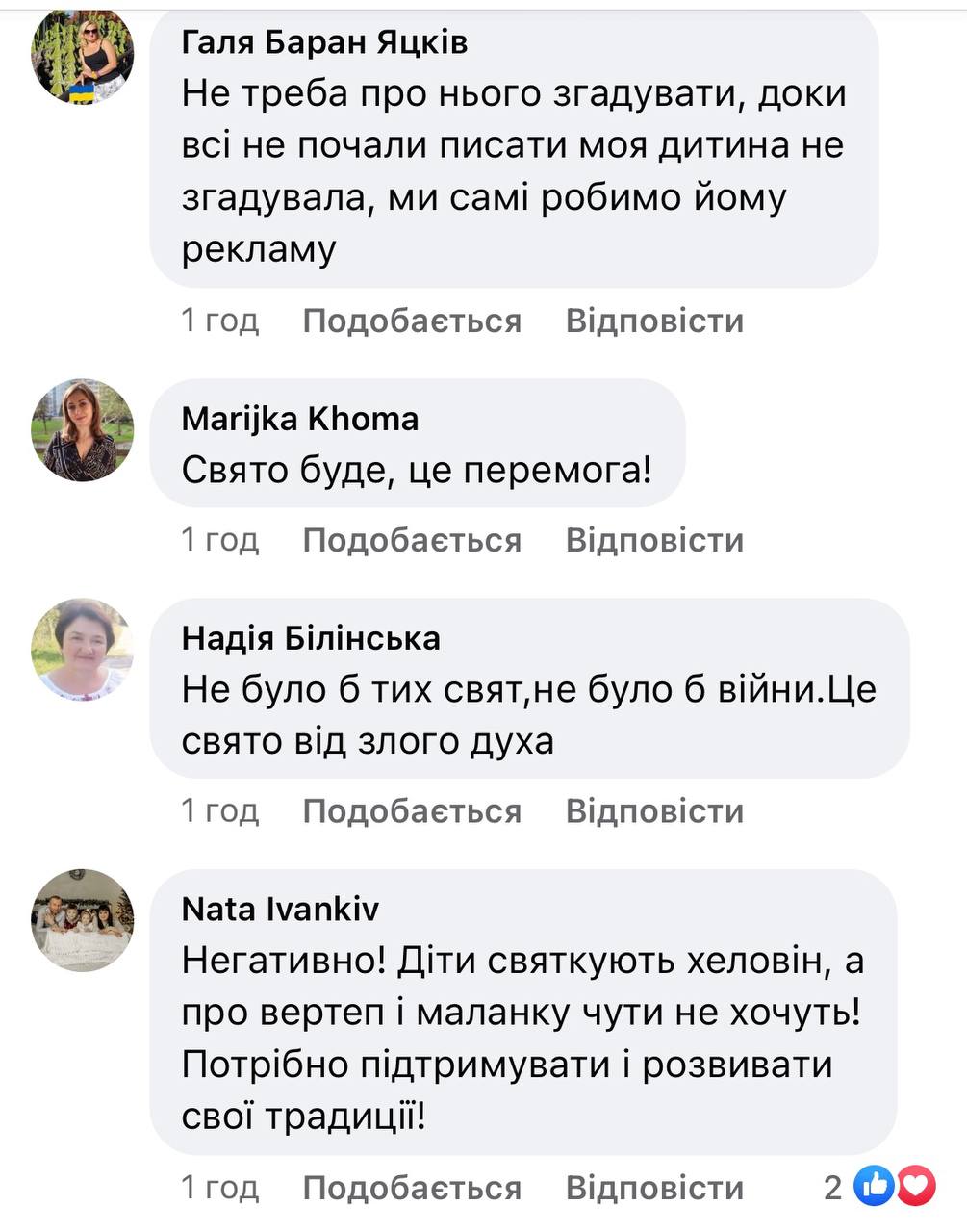Open Marijka Khoma's profile name

tap(300, 419)
